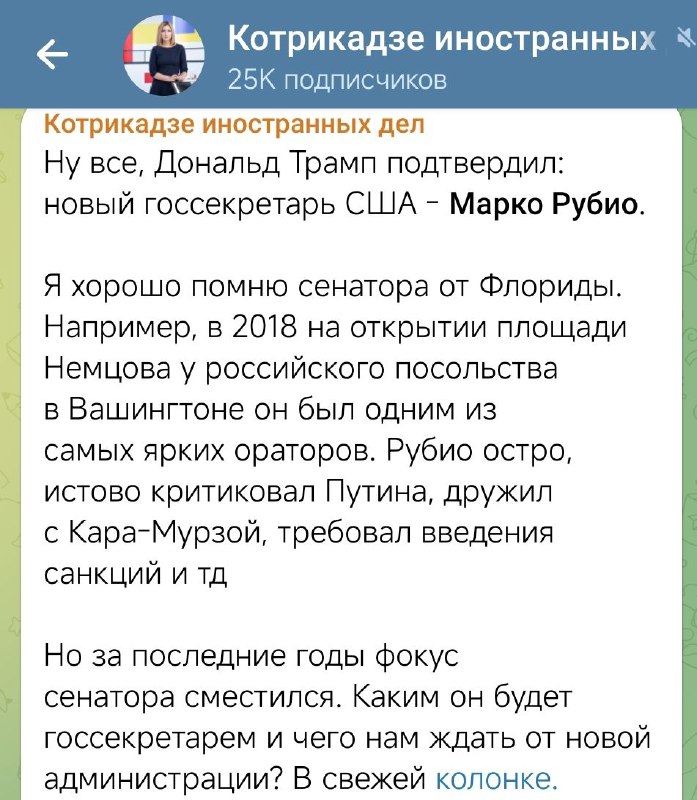Go back using the arrow icon
The height and width of the screenshot is (800, 697).
52,56
